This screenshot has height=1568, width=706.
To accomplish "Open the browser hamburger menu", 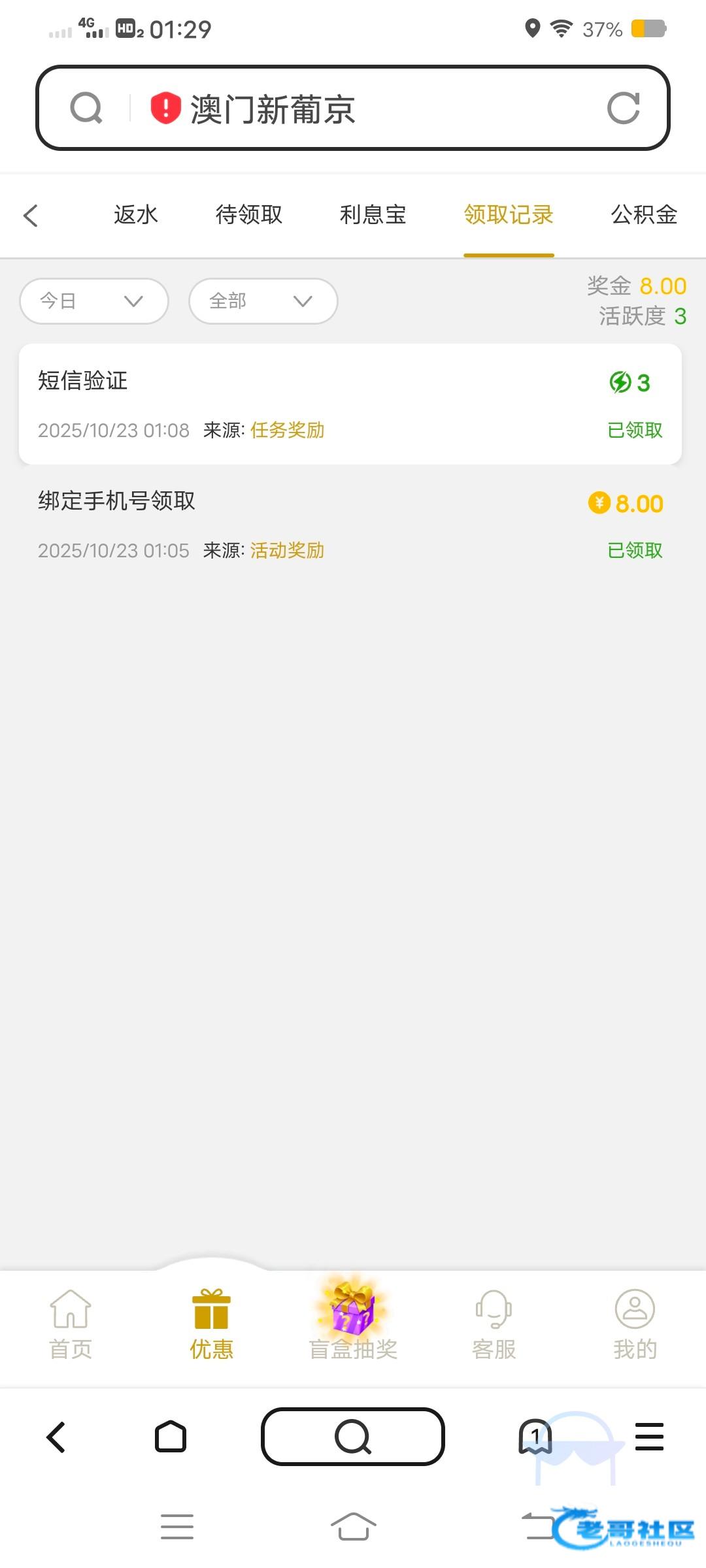I will [649, 1437].
